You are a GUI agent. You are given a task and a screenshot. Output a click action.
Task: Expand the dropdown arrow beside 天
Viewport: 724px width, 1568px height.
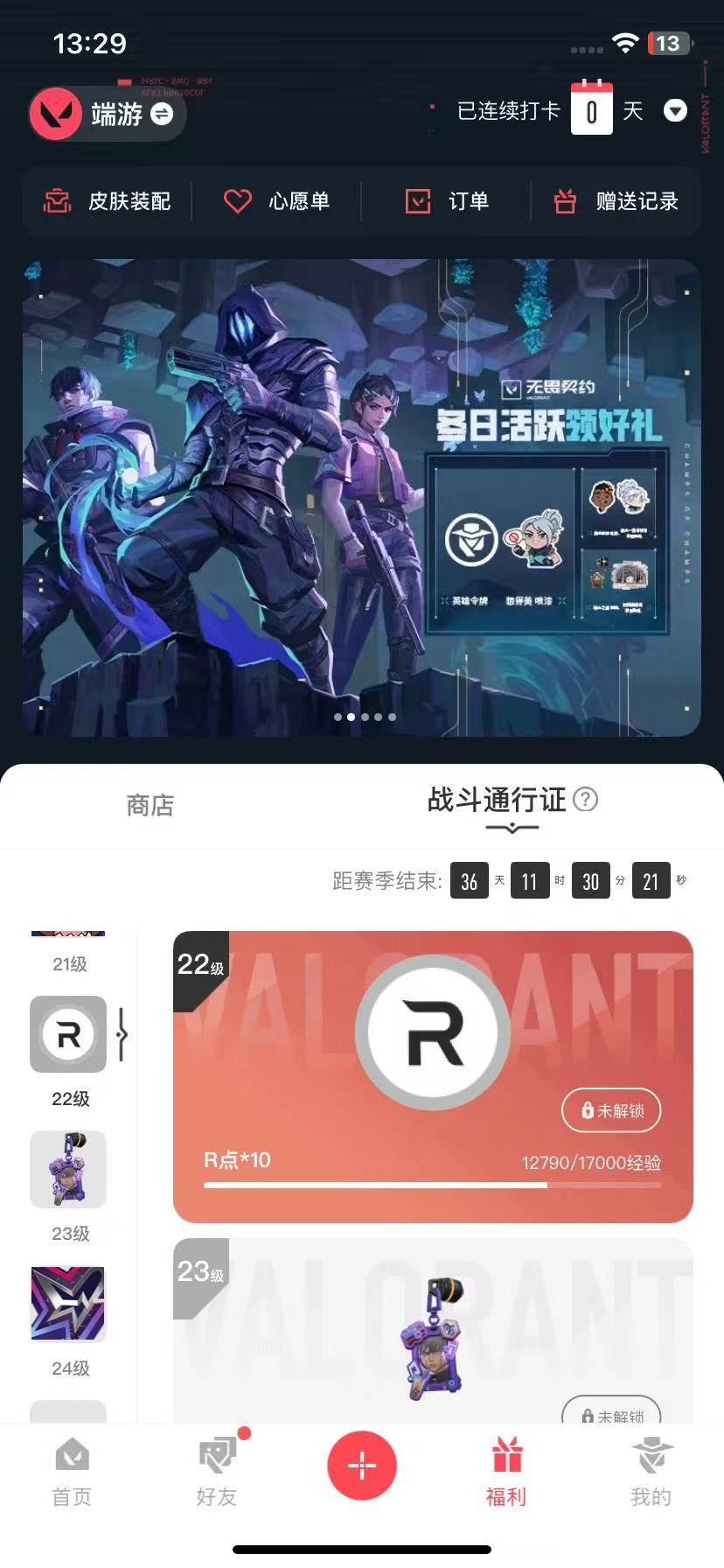tap(675, 111)
